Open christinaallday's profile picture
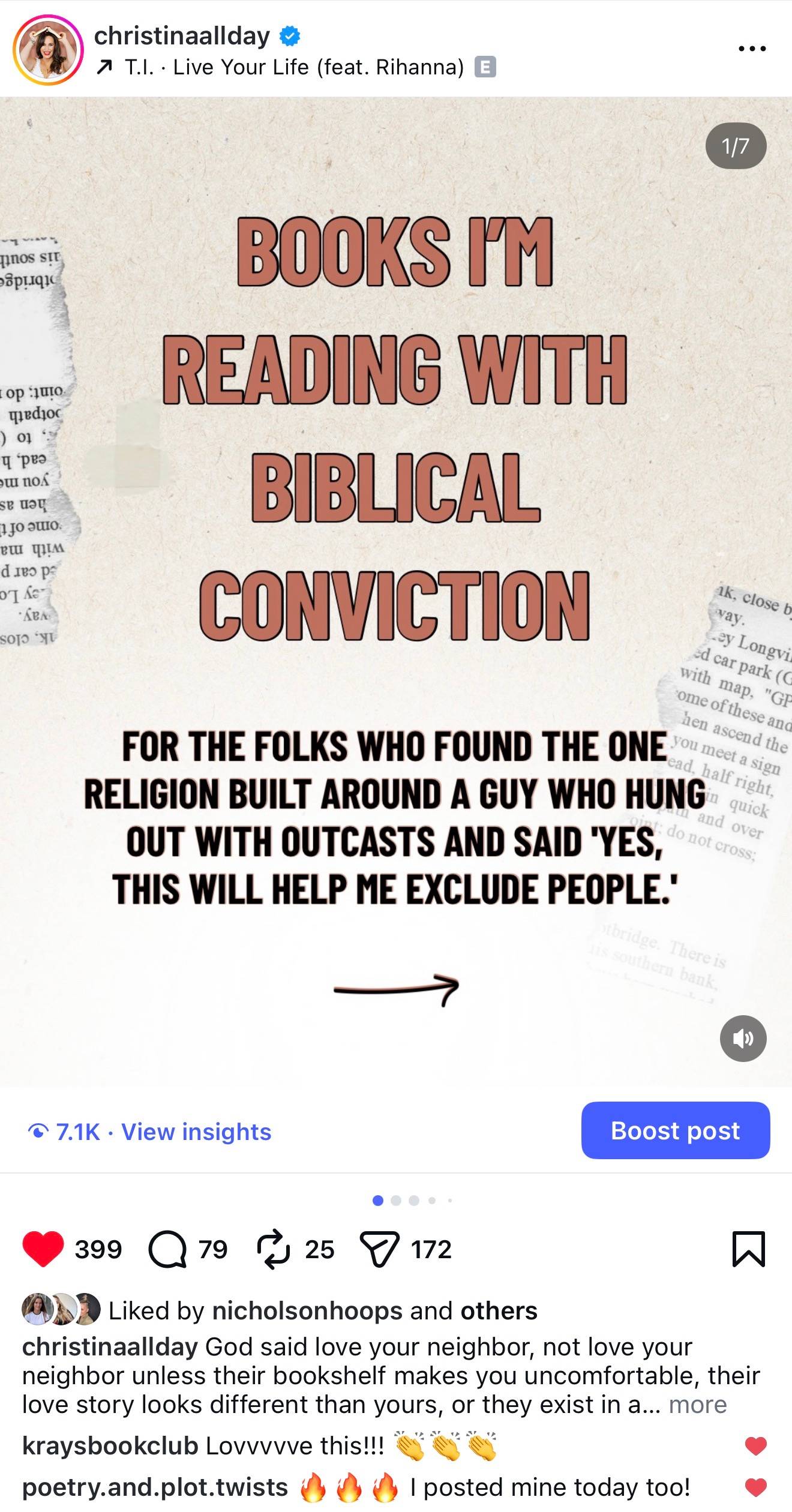792x1512 pixels. (x=49, y=50)
